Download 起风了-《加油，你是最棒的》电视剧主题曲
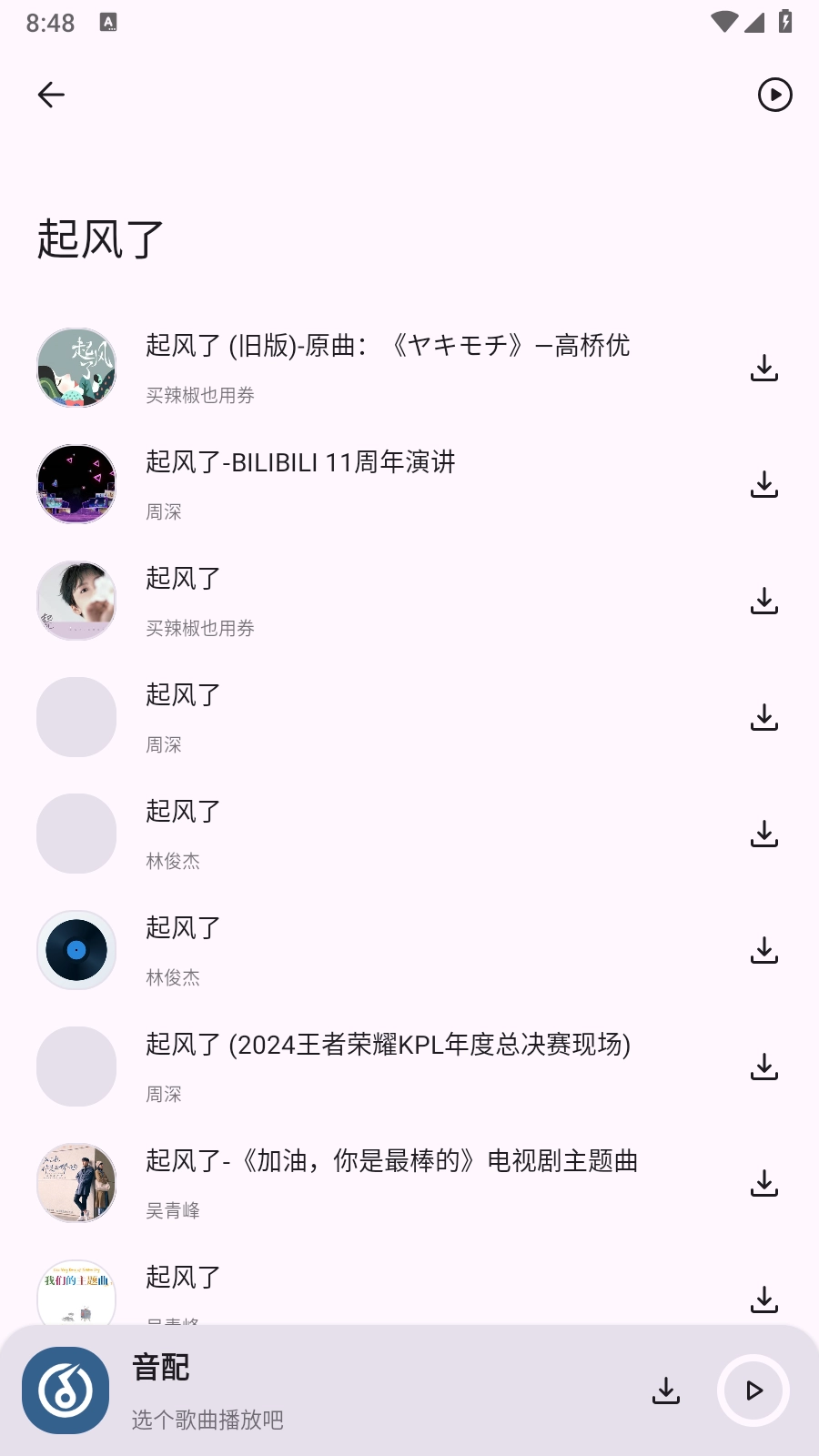The width and height of the screenshot is (819, 1456). coord(763,1183)
